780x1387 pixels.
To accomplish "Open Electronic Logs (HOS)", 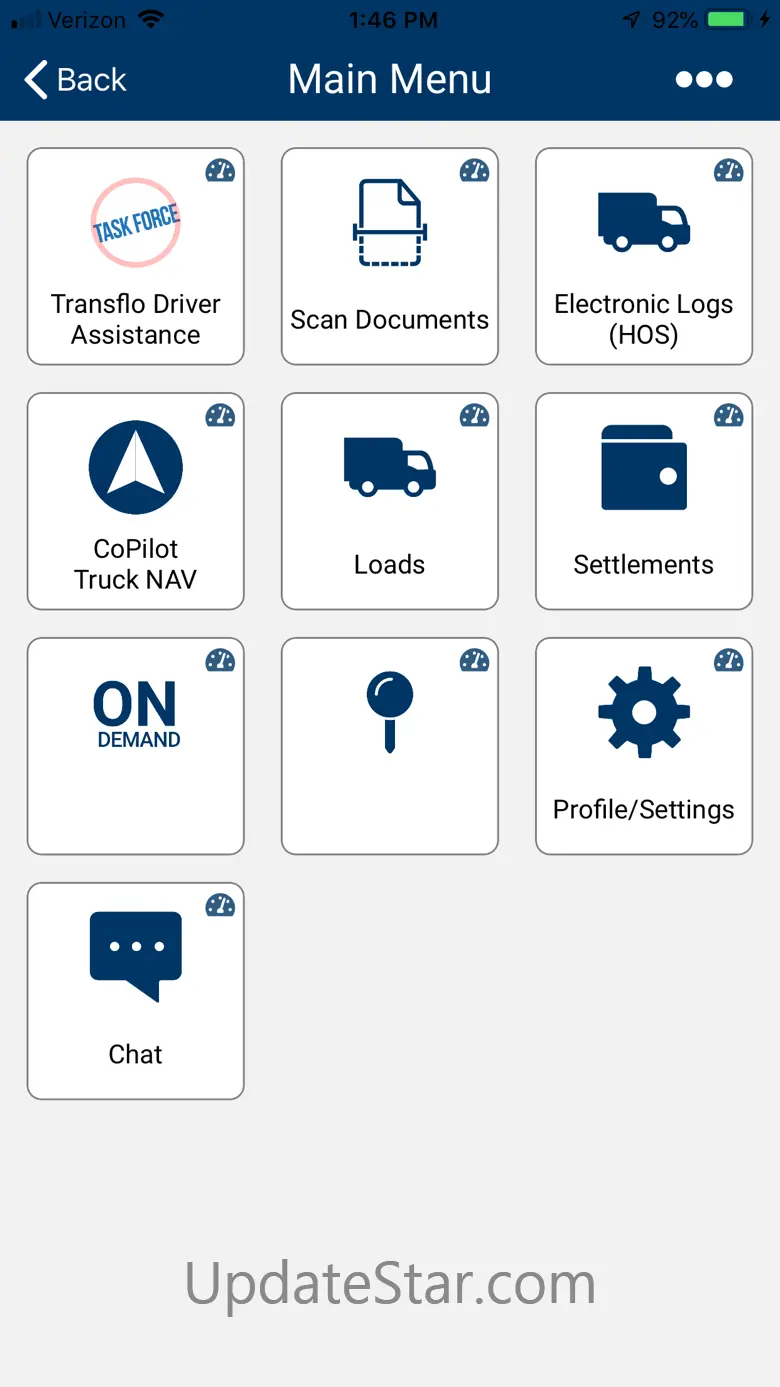I will click(x=644, y=257).
